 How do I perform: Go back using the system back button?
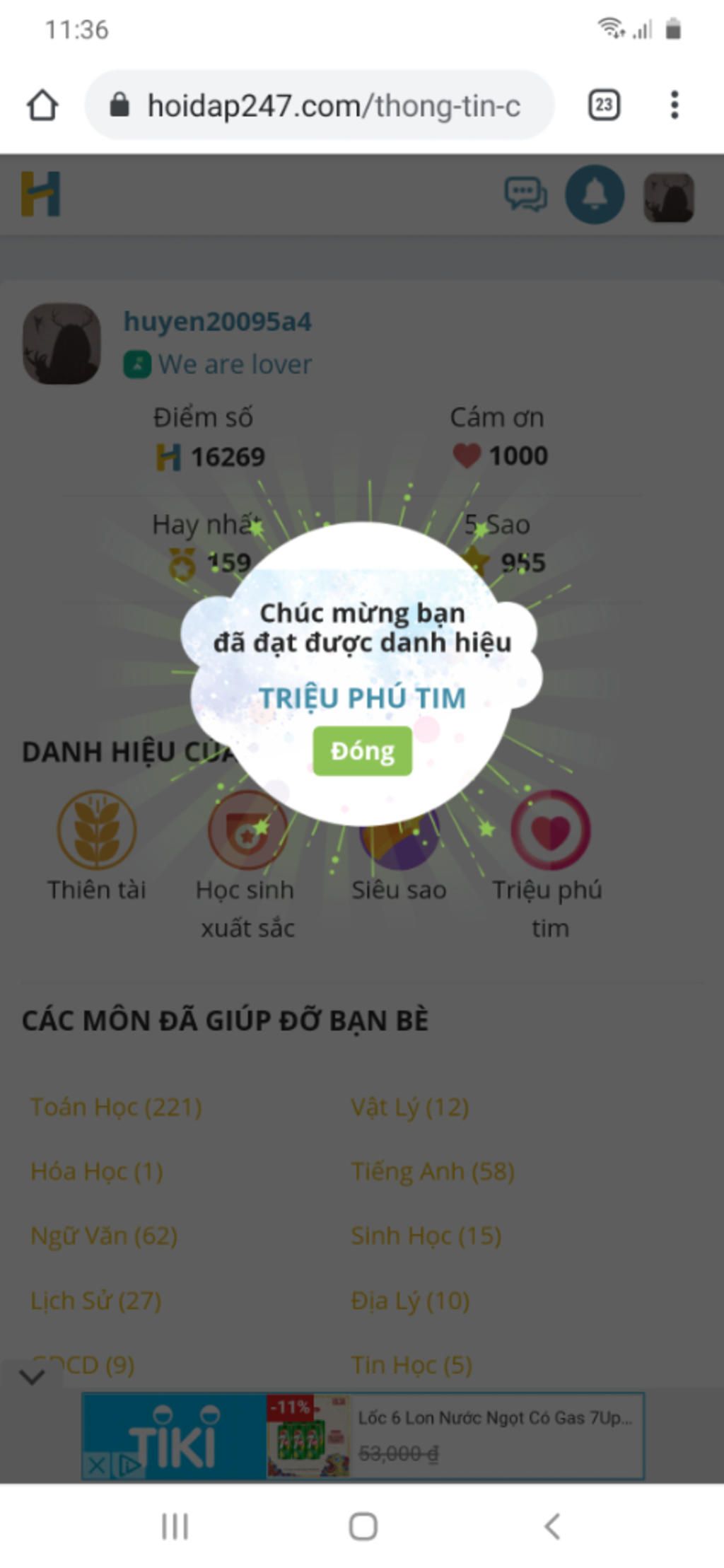coord(552,1526)
